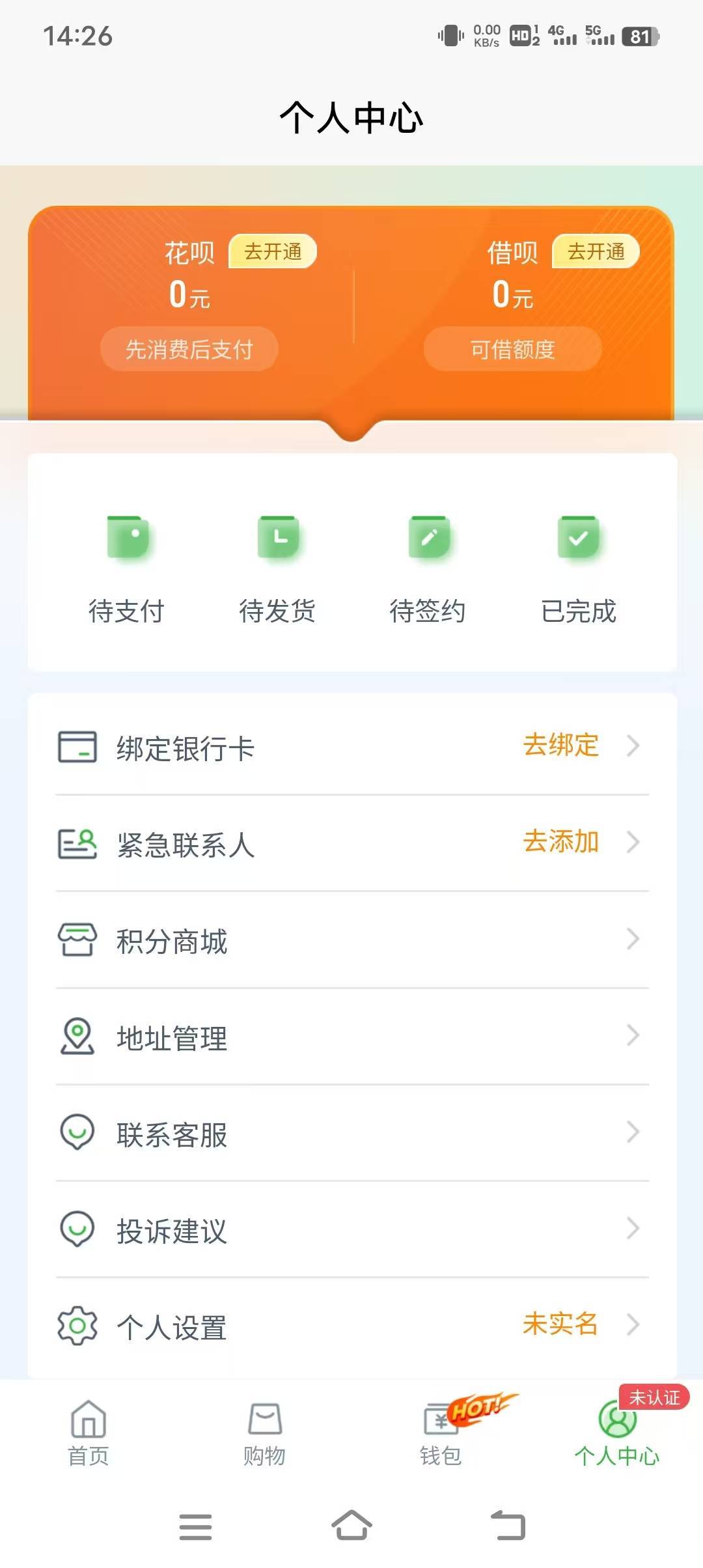Tap 可借额度 under 借呗
Viewport: 703px width, 1568px height.
[512, 350]
